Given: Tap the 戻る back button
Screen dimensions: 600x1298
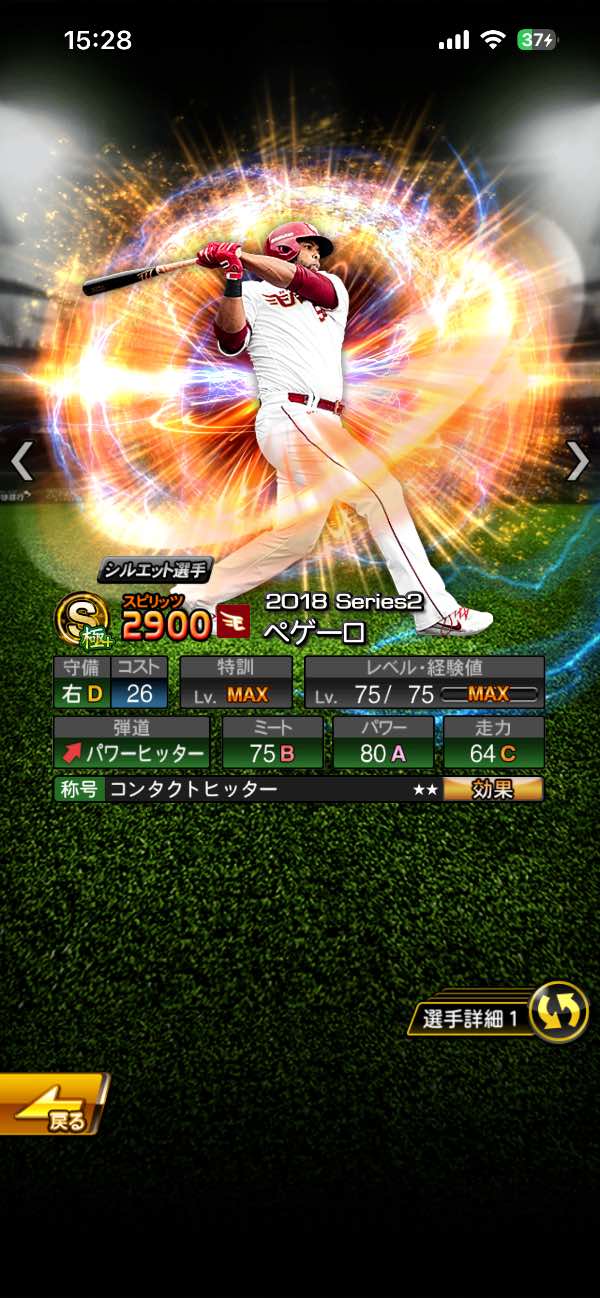Looking at the screenshot, I should (52, 1104).
